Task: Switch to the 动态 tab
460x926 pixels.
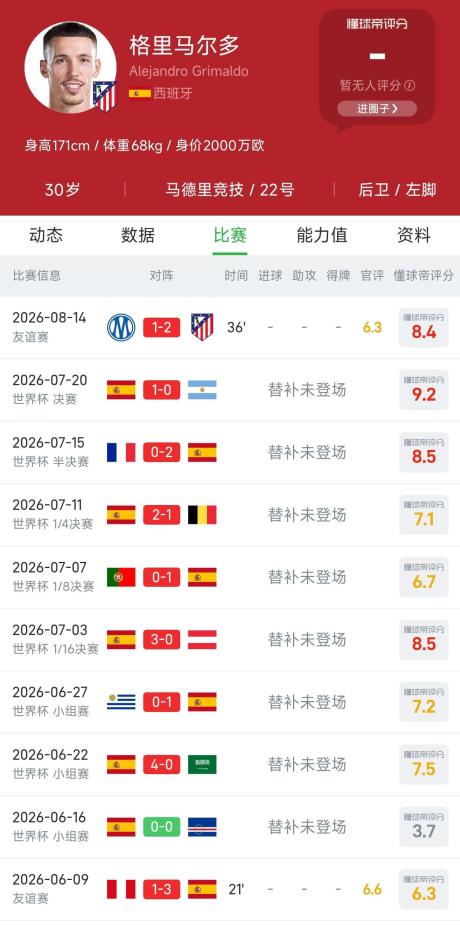Action: [45, 235]
